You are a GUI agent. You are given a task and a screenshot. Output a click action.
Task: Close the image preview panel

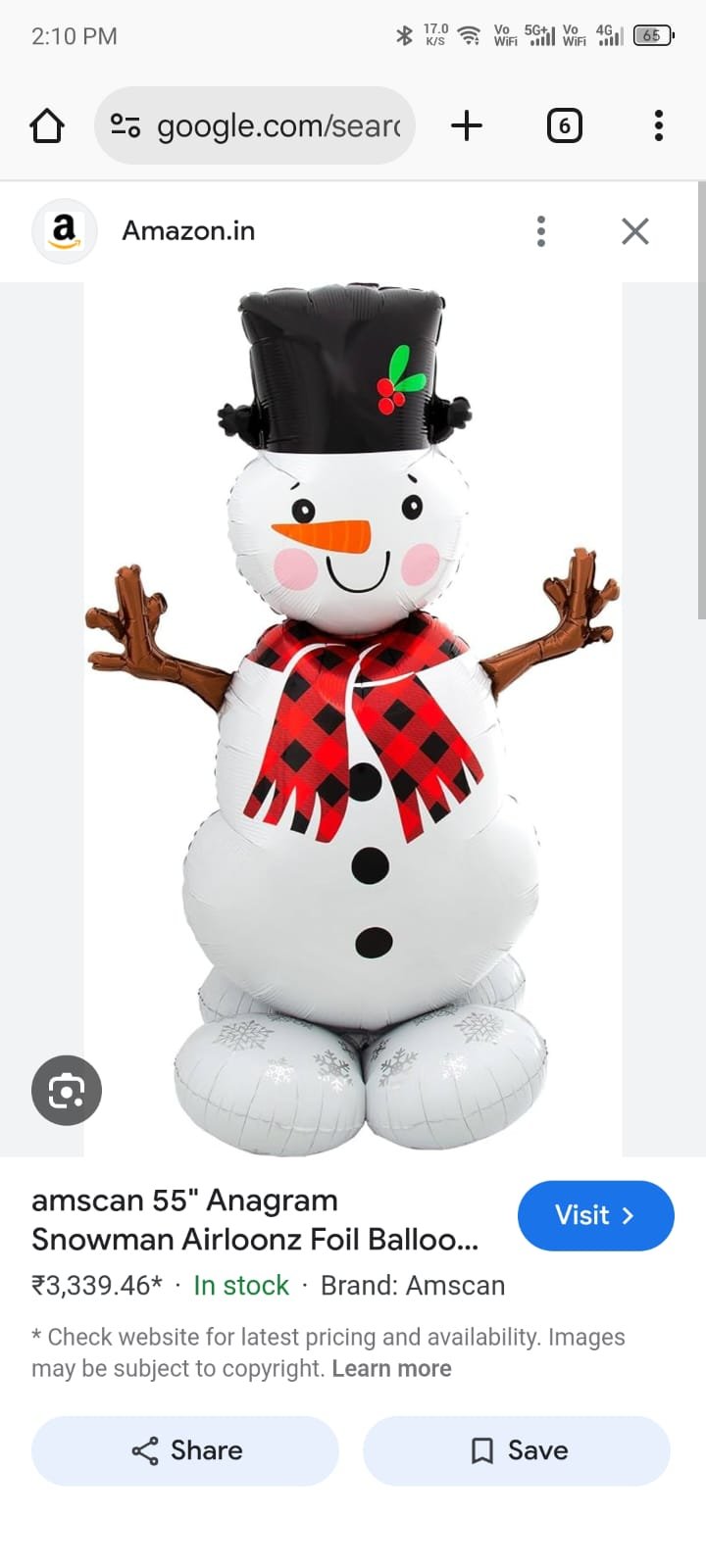[x=635, y=231]
